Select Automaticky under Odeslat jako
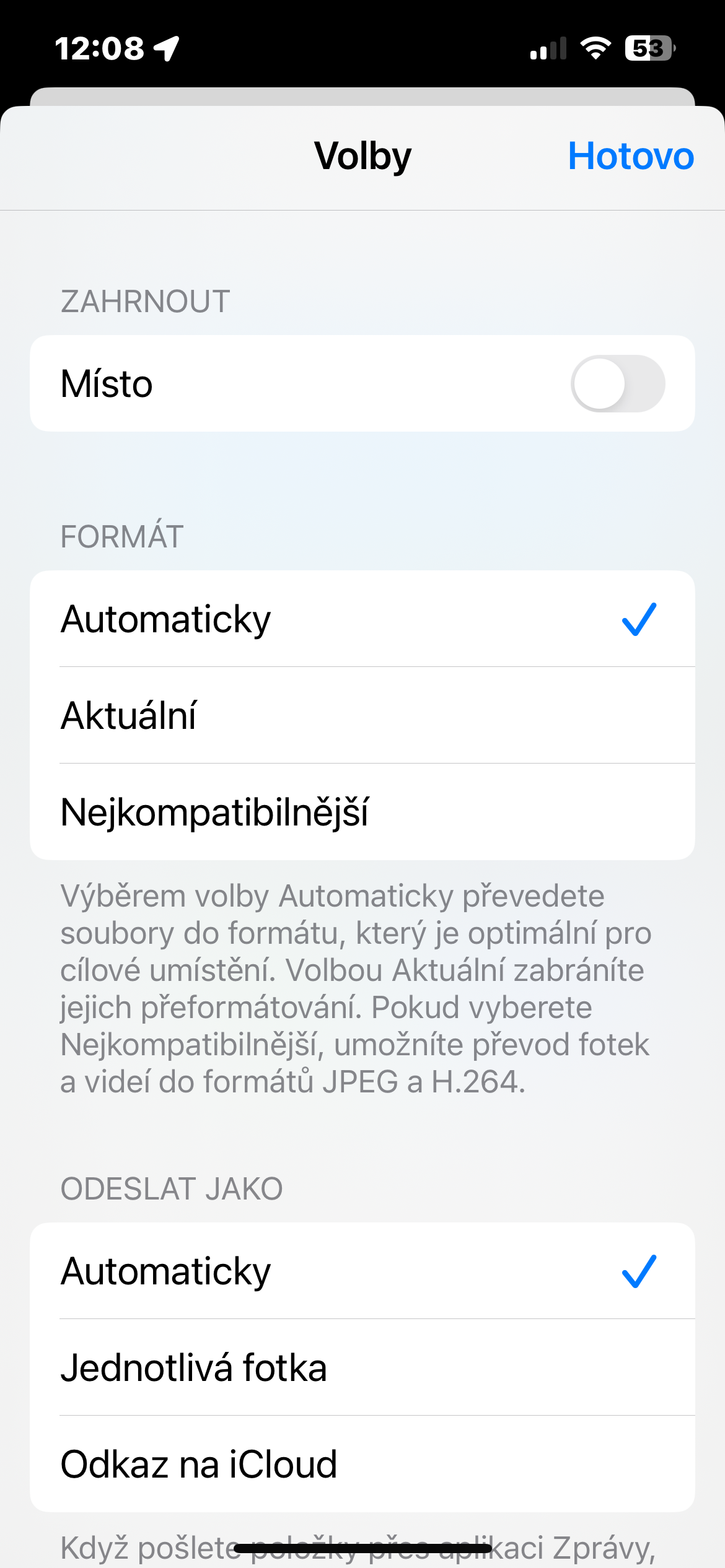The height and width of the screenshot is (1568, 725). pyautogui.click(x=362, y=1271)
